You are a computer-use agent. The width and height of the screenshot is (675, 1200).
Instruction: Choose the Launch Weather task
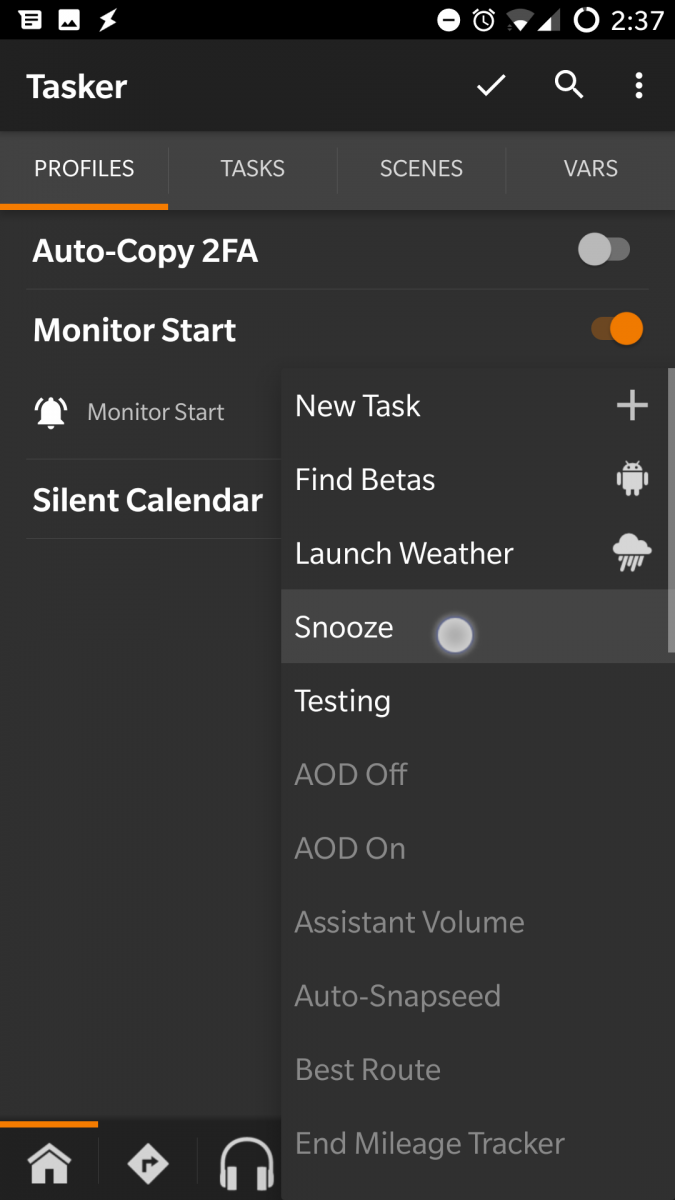[x=470, y=554]
